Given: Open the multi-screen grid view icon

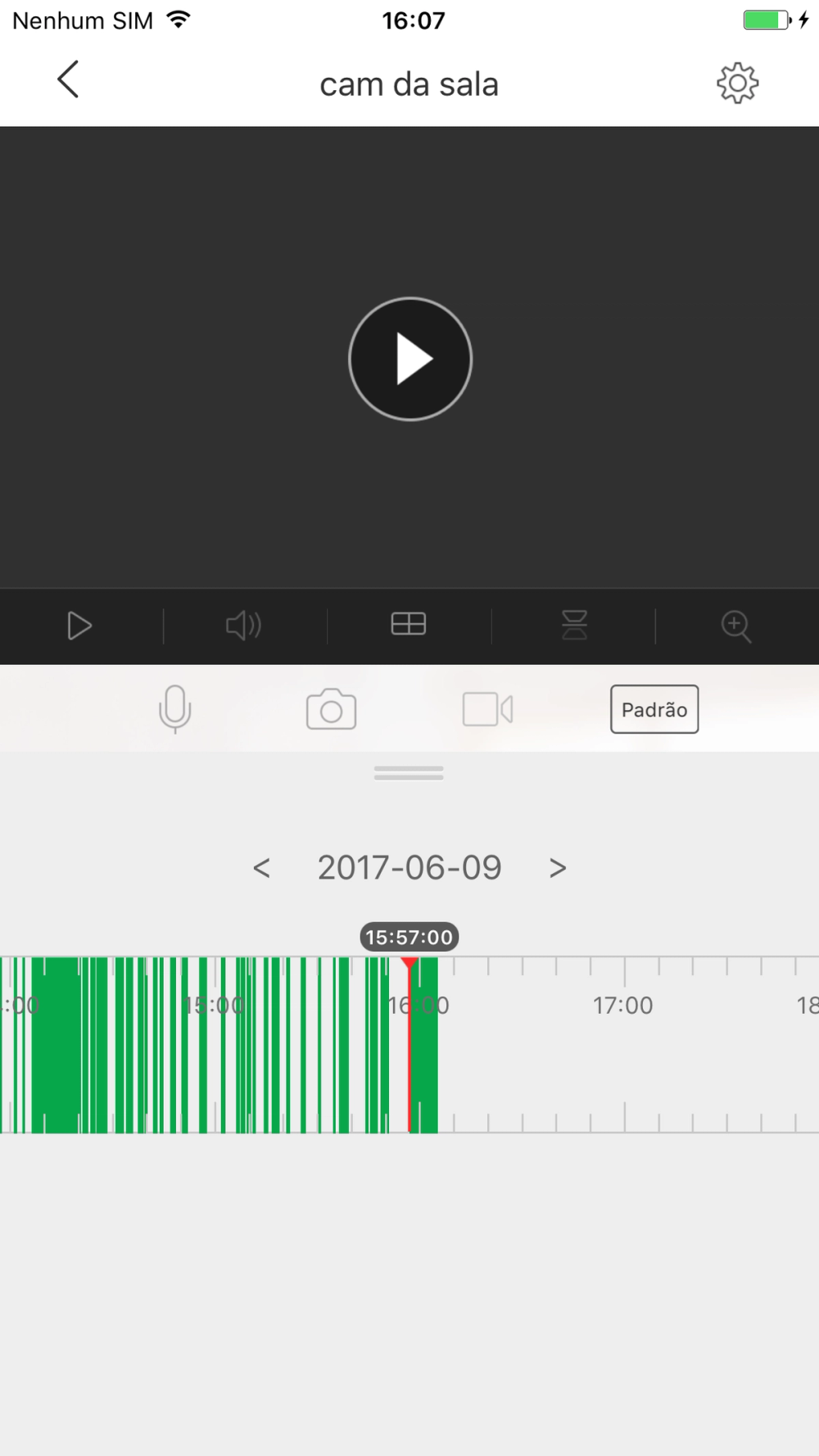Looking at the screenshot, I should (x=409, y=624).
